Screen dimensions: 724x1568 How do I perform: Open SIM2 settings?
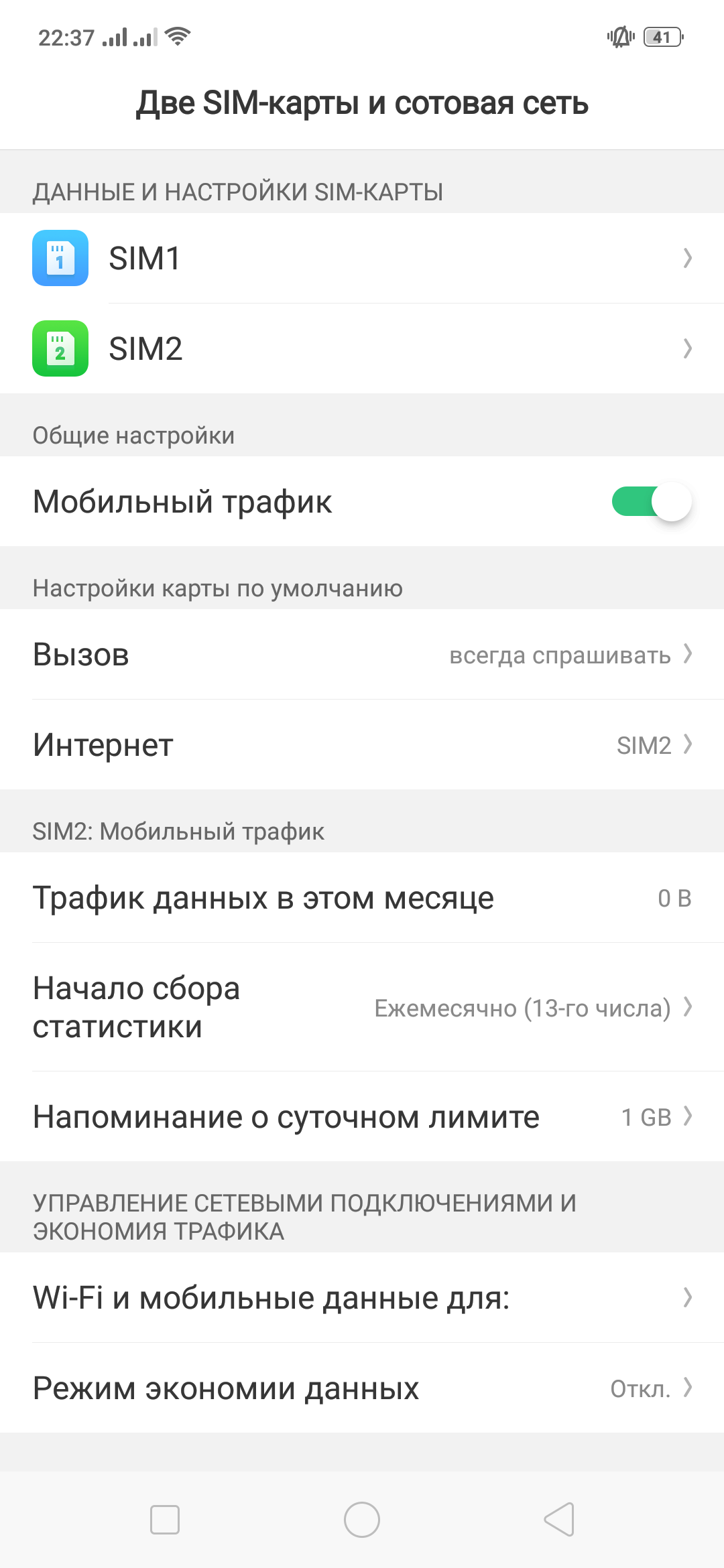pos(362,348)
